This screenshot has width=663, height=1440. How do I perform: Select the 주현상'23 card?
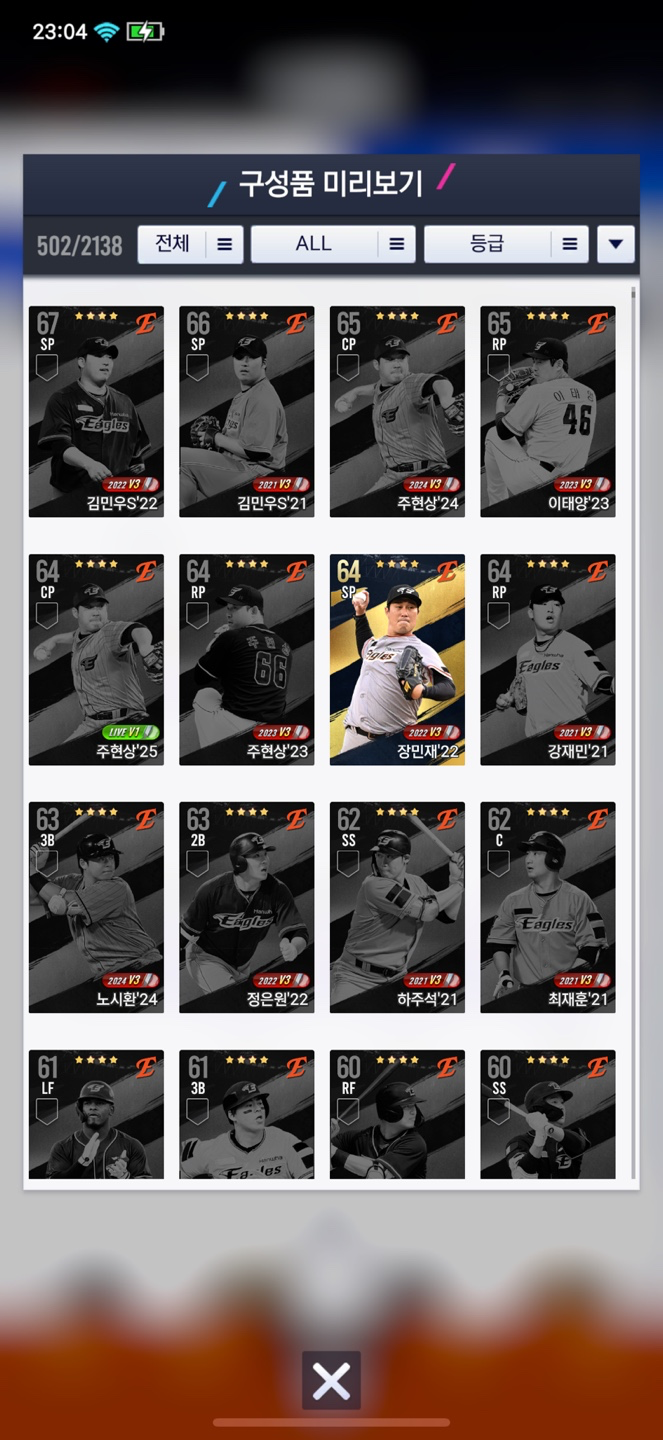[x=246, y=659]
